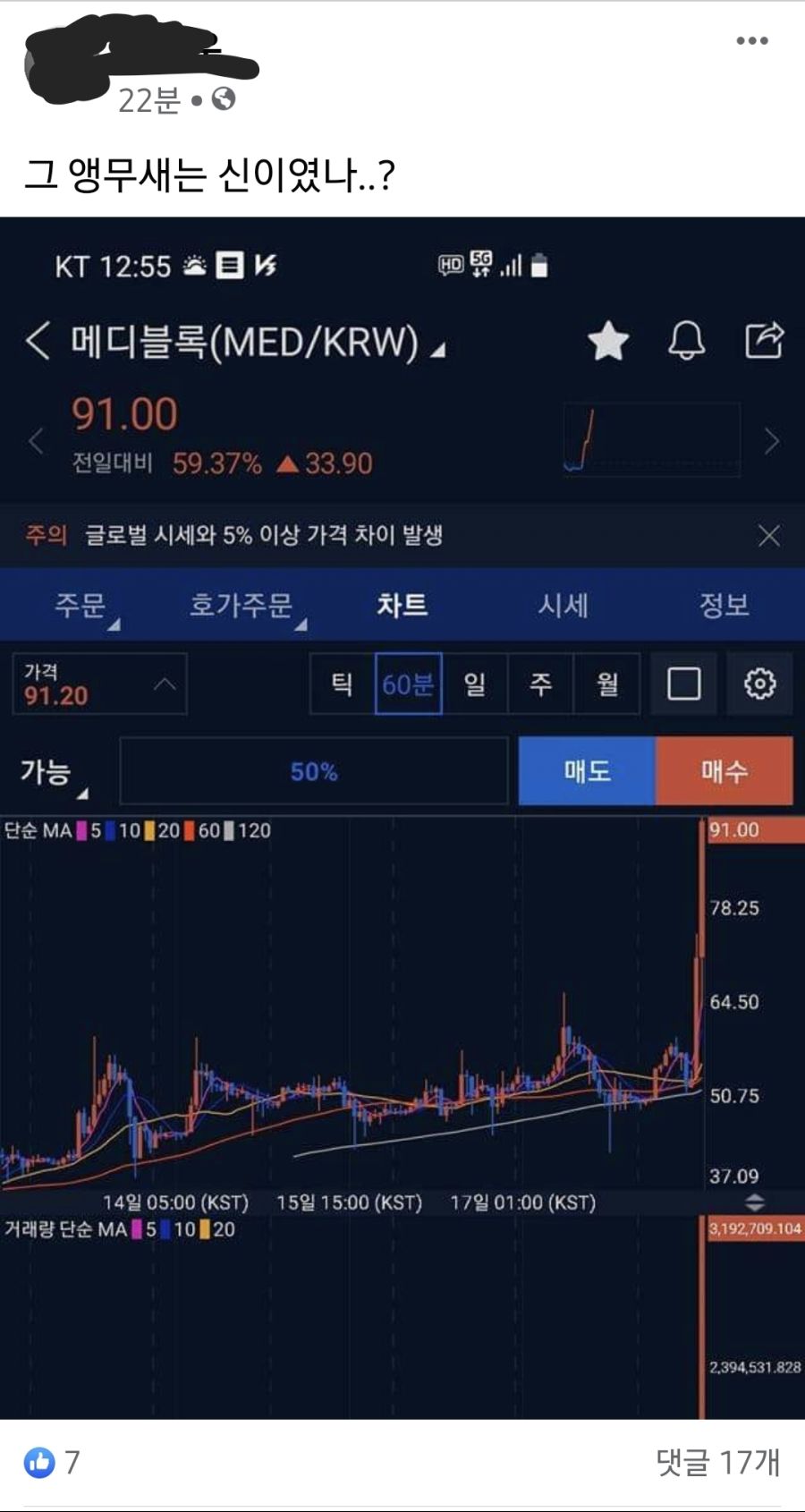Open the 메디블록(MED/KRW) pair selector
805x1512 pixels.
coord(250,341)
